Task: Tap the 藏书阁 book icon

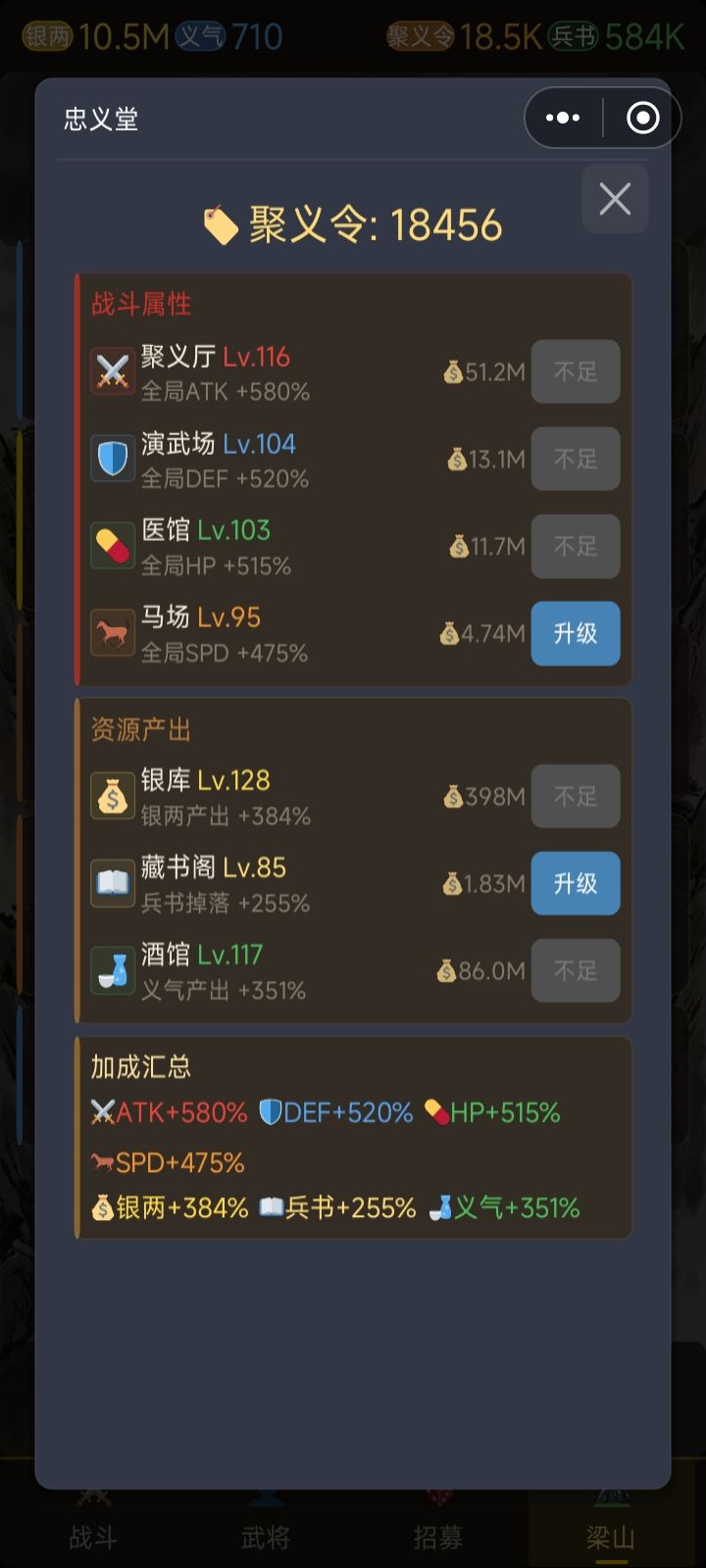Action: (x=113, y=882)
